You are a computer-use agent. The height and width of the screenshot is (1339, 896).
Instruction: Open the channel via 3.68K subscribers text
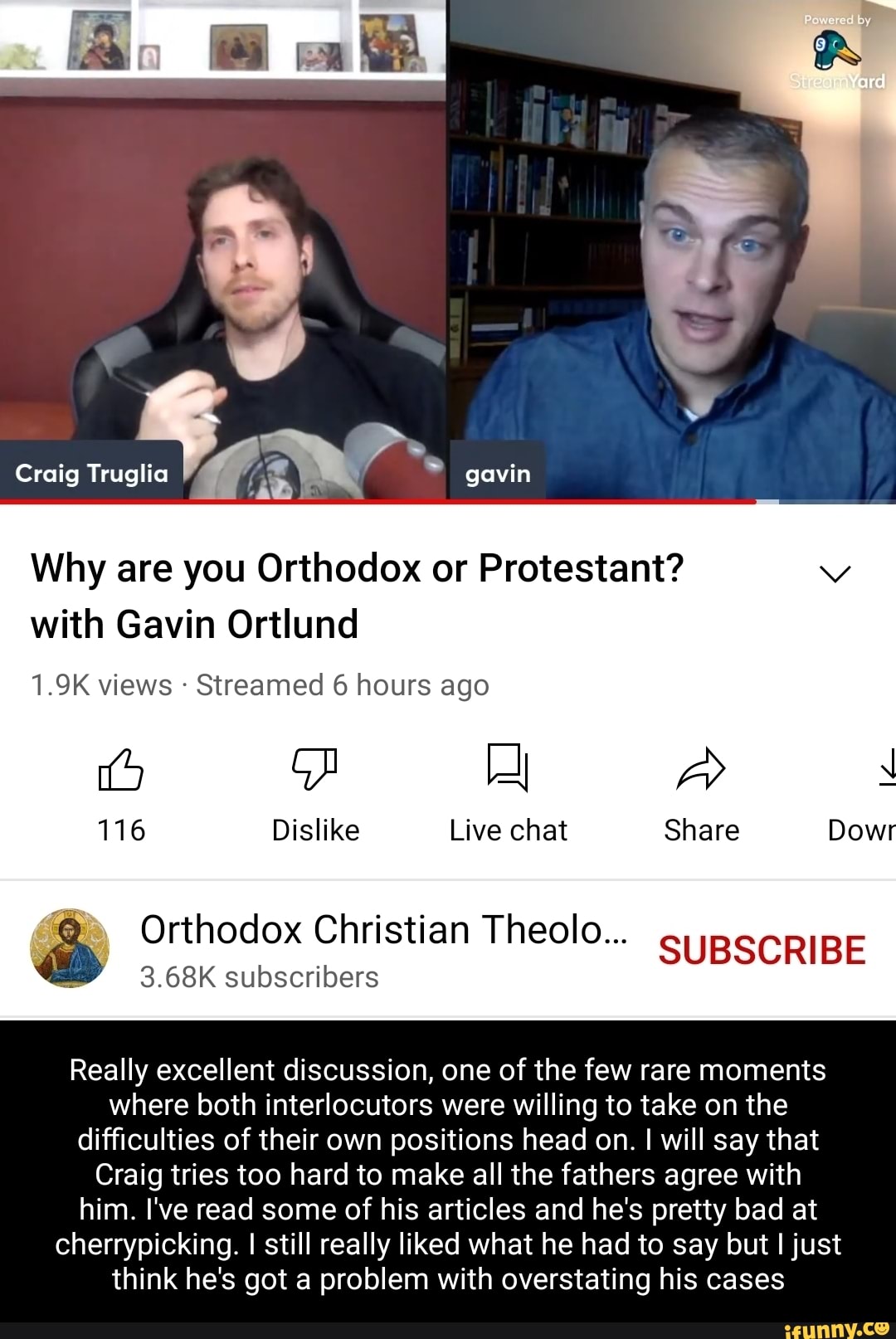257,978
